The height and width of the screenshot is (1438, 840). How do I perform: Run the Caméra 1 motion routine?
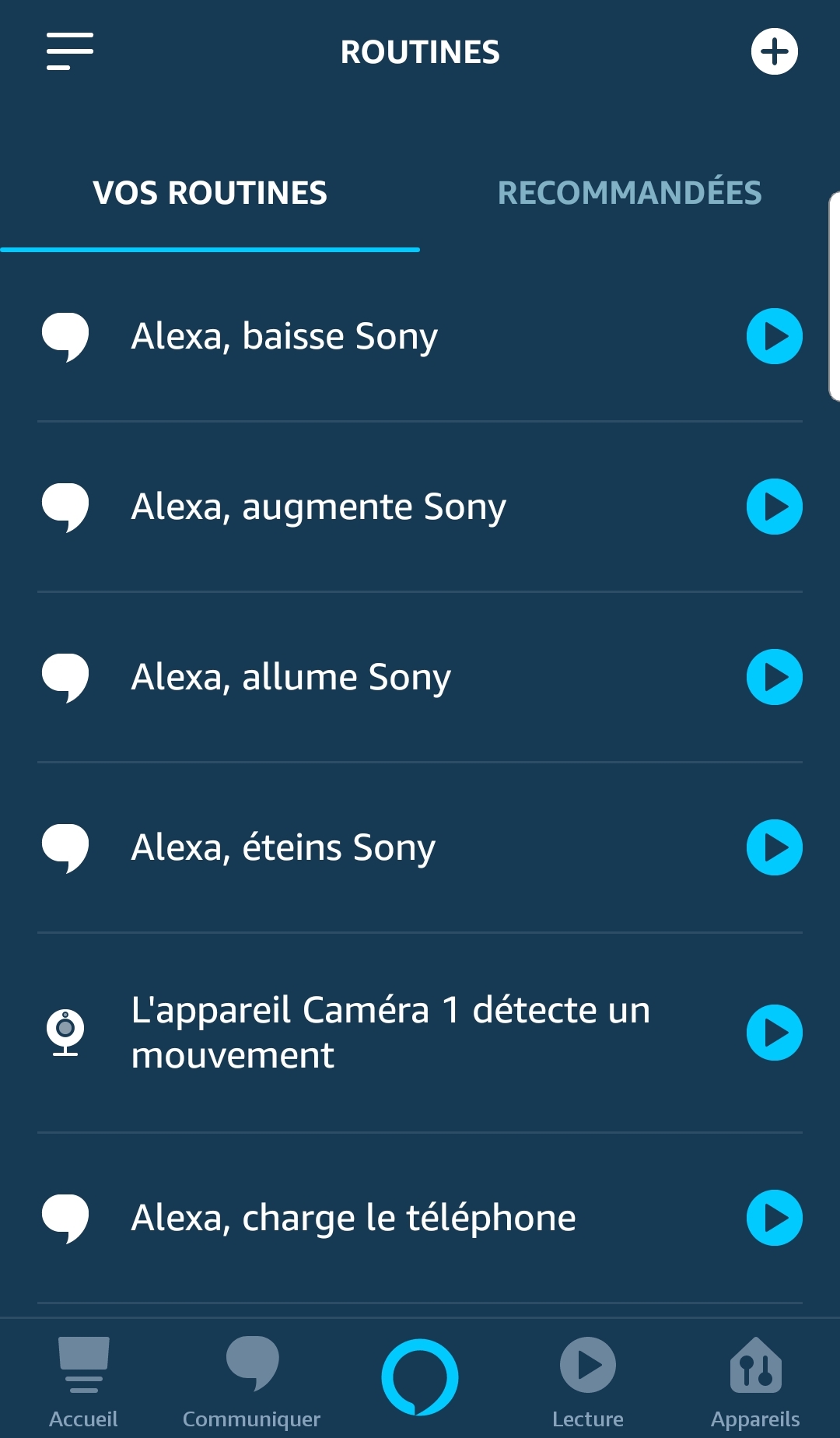click(x=774, y=1033)
